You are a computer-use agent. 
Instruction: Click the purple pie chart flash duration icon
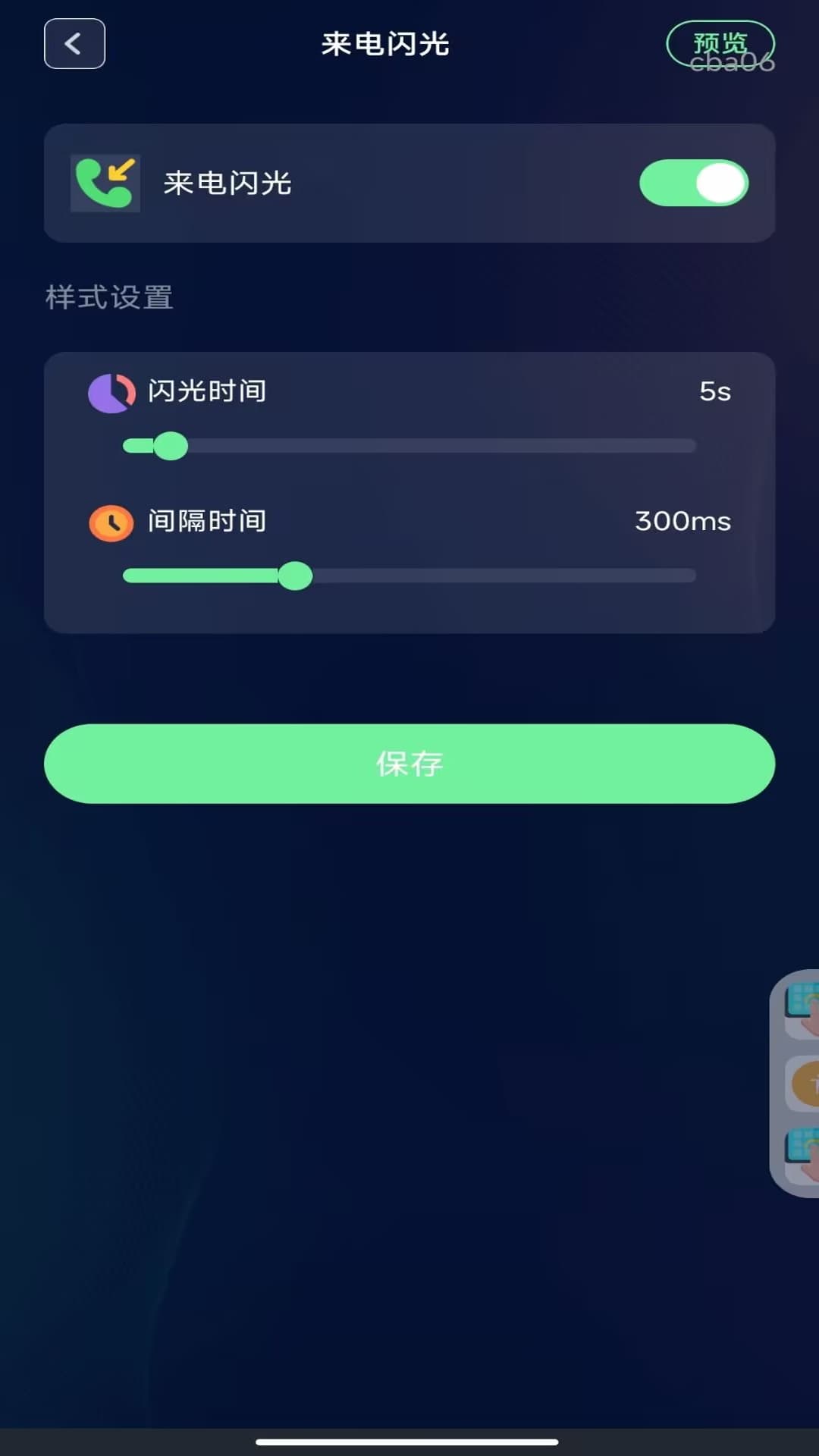click(x=111, y=391)
